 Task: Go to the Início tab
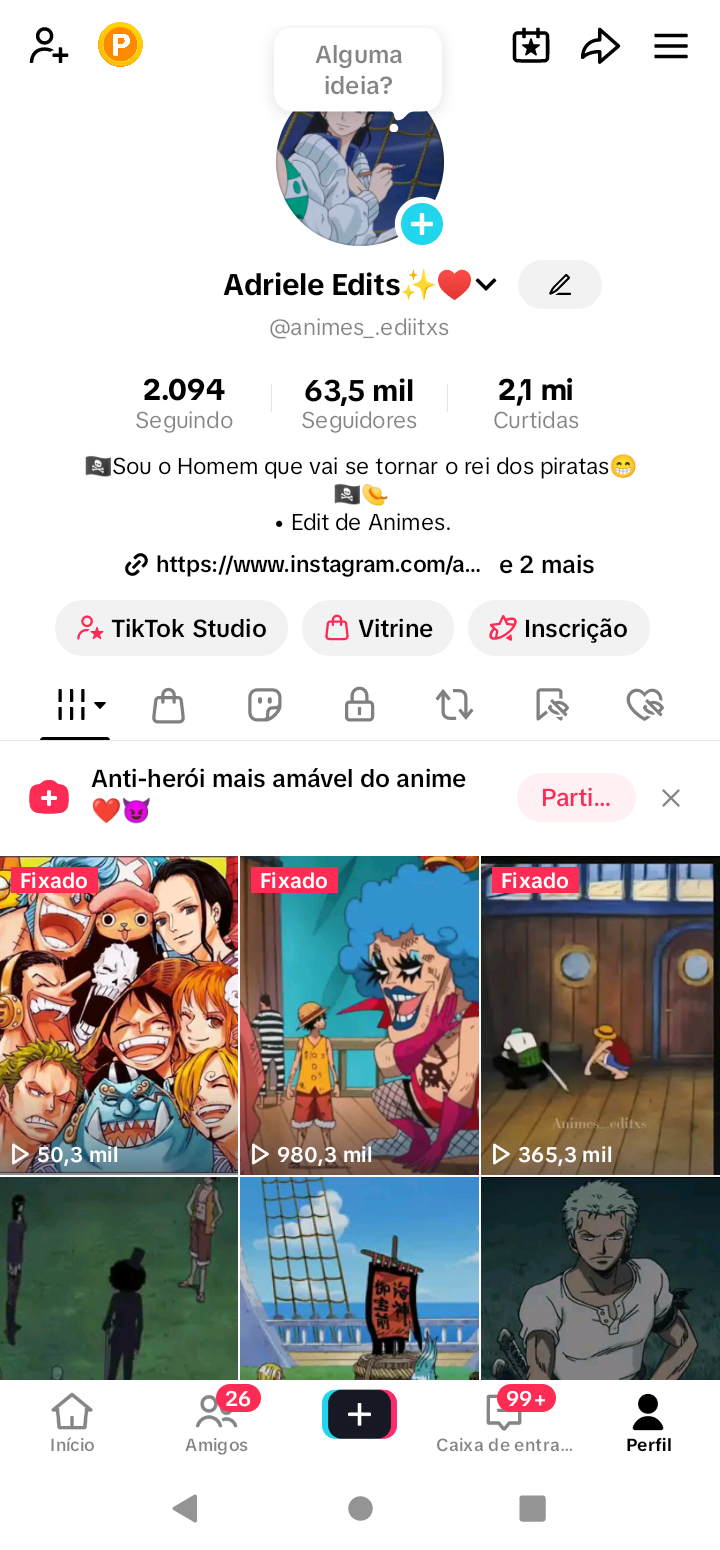point(72,1423)
